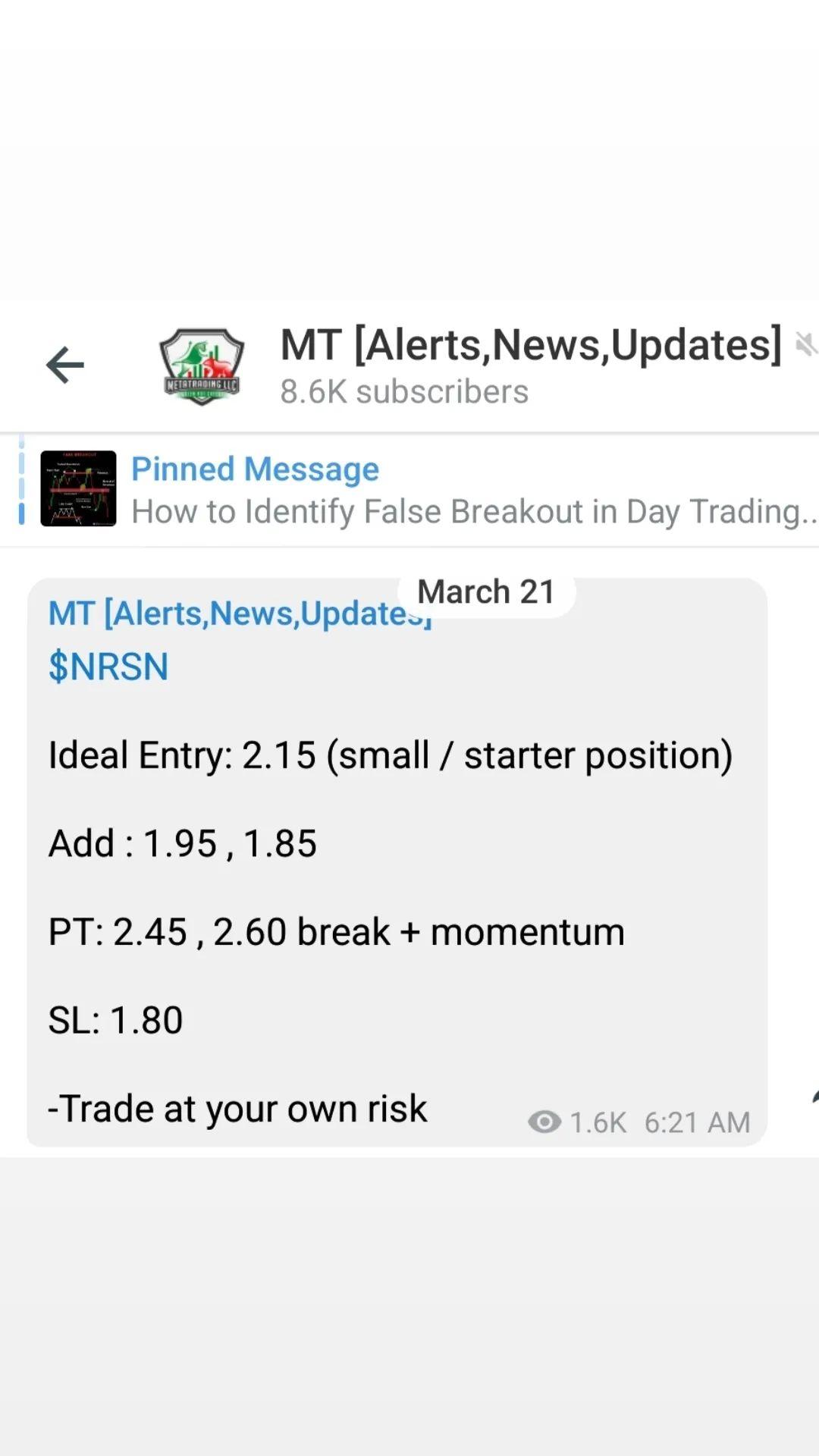This screenshot has width=819, height=1456.
Task: Go back using the arrow
Action: [65, 366]
